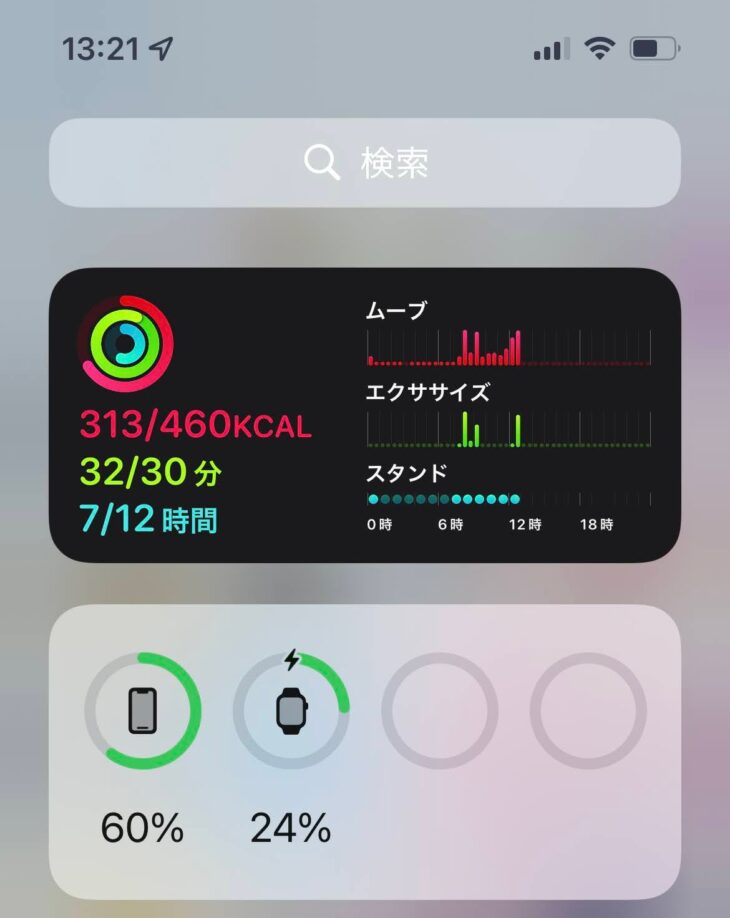Tap the 検索 search field

tap(365, 163)
